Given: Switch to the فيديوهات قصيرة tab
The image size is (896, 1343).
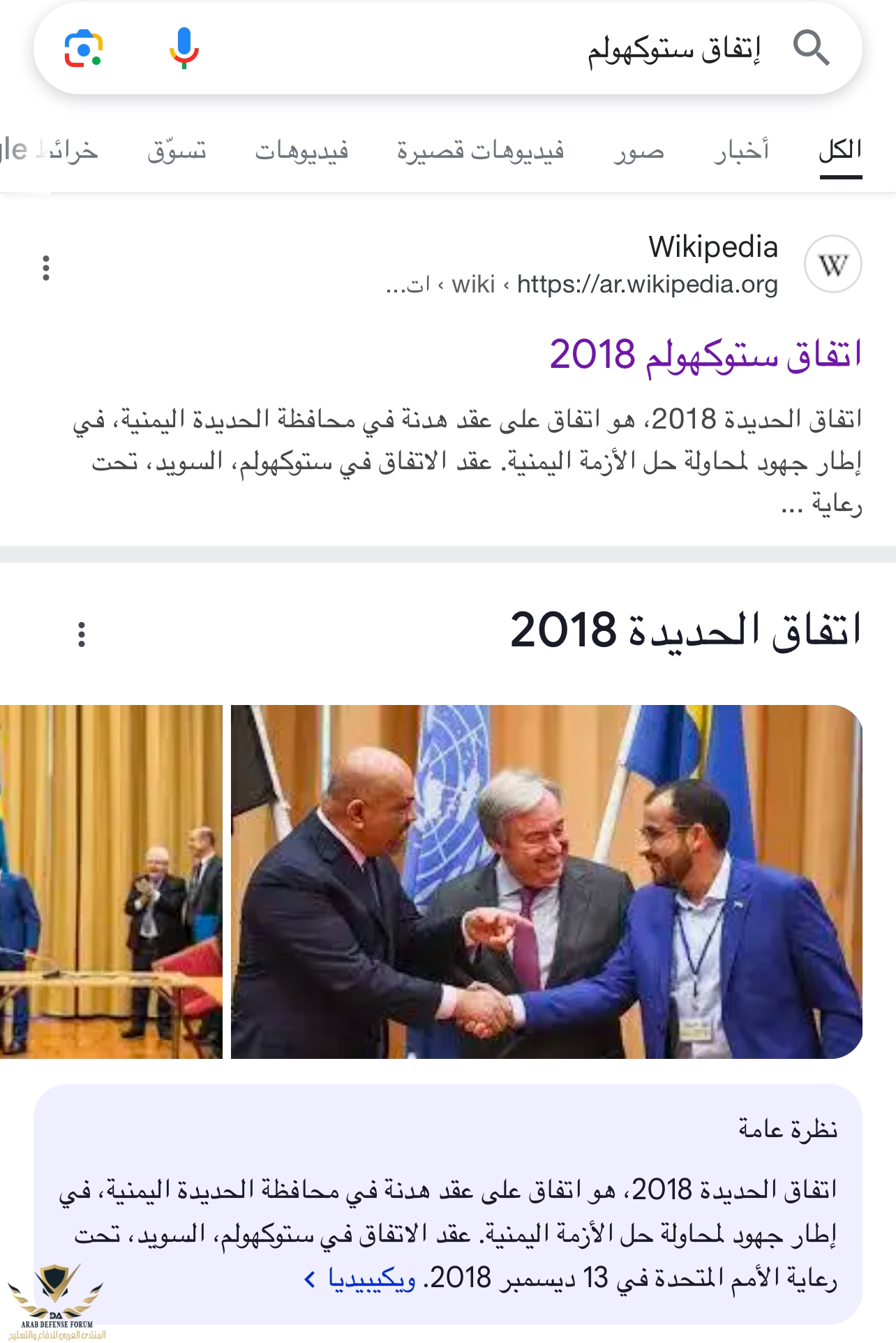Looking at the screenshot, I should point(480,151).
